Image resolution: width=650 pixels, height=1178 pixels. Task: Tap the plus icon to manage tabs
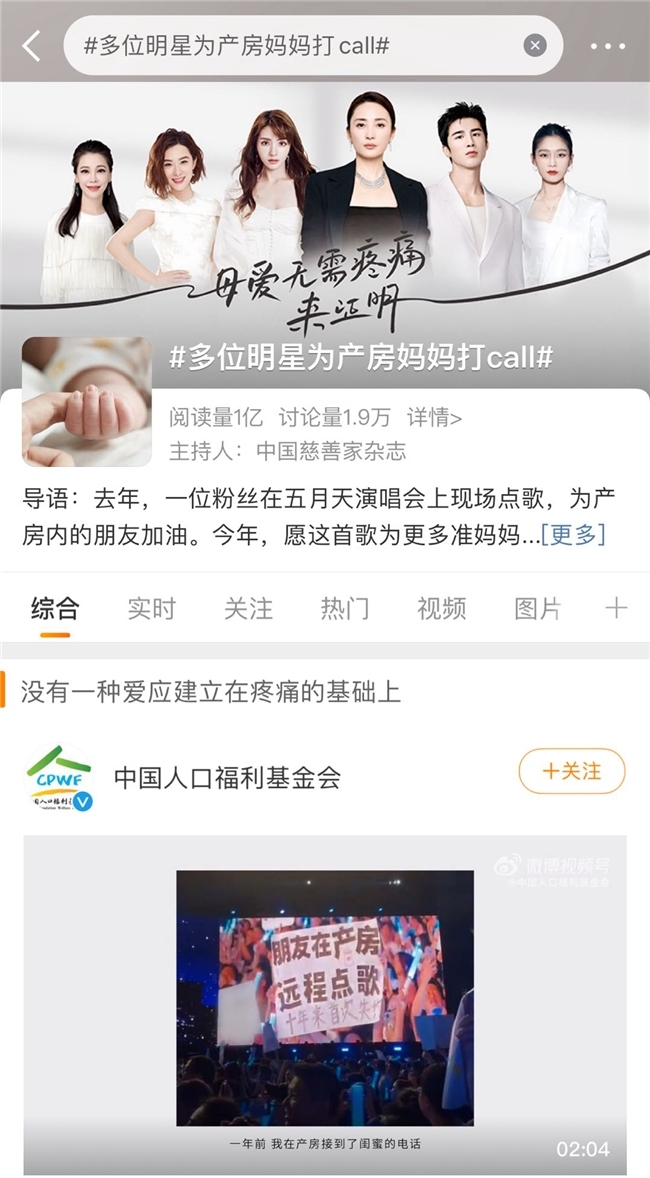(x=617, y=608)
